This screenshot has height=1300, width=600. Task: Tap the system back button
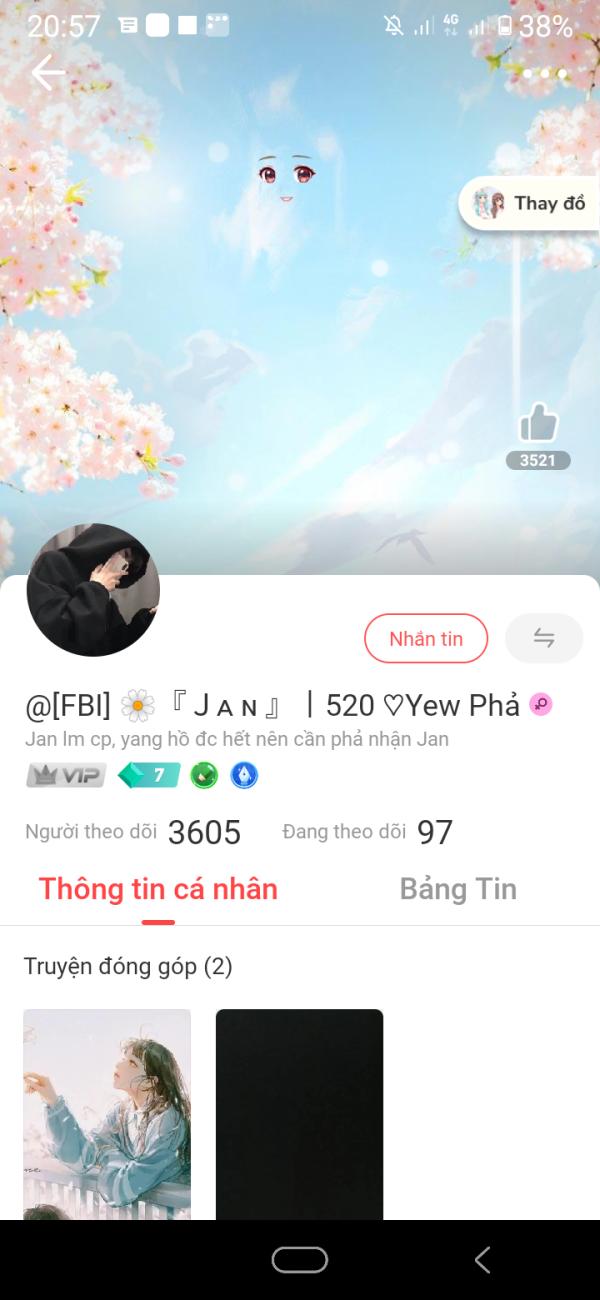482,1260
